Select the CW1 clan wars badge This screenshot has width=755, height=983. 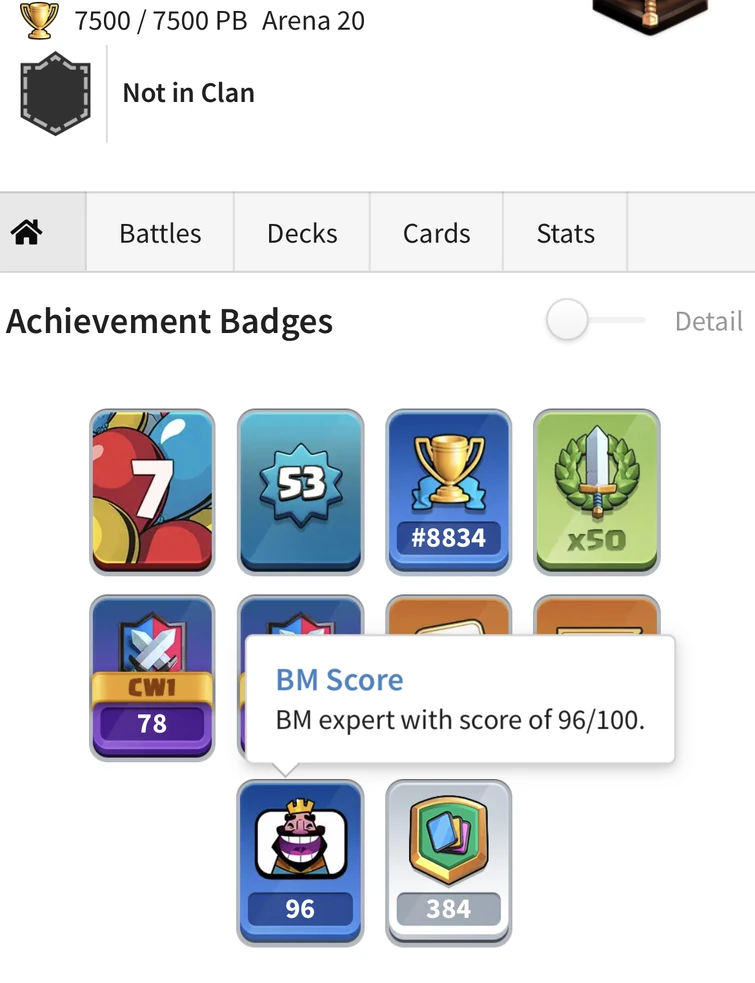click(x=151, y=676)
